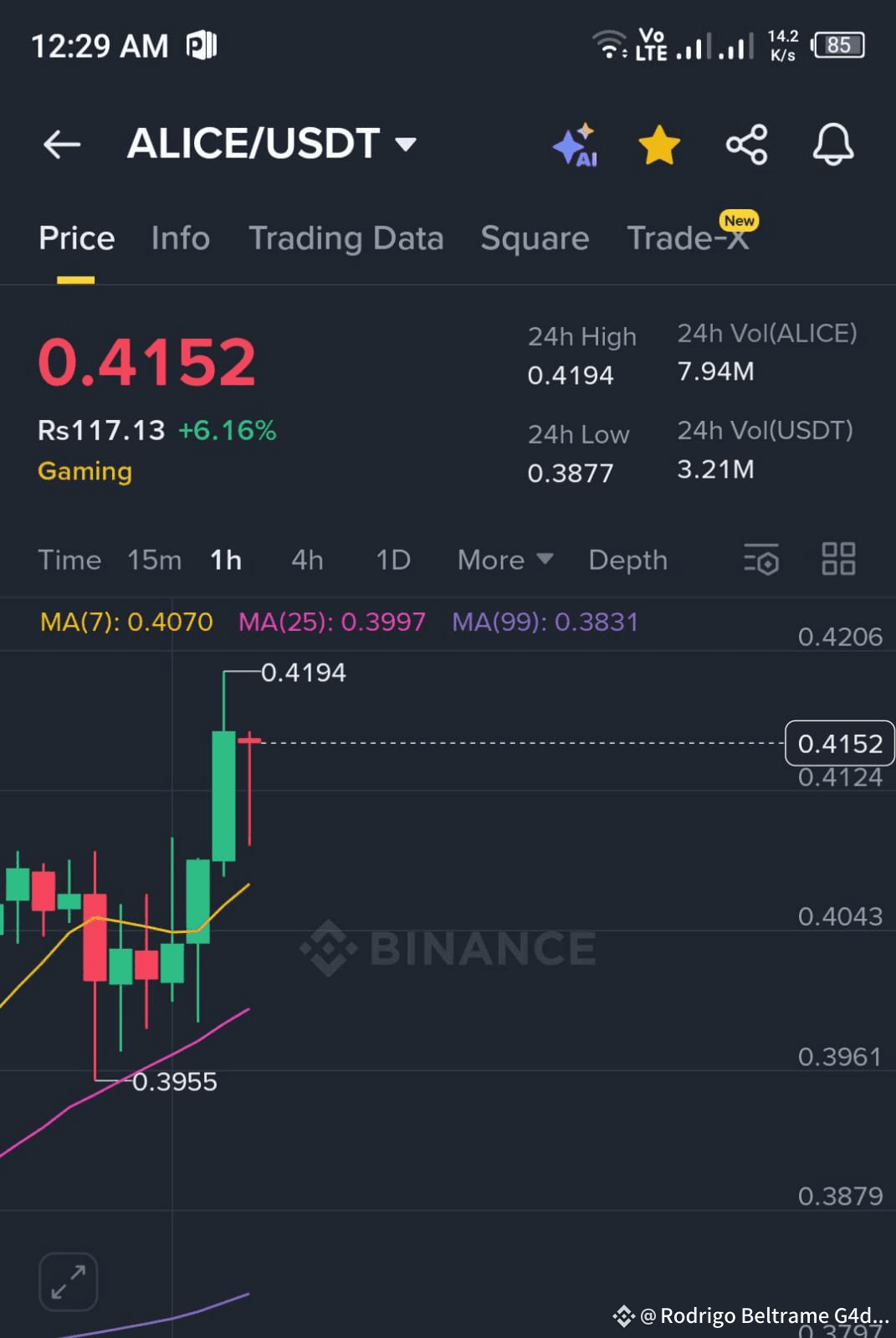Switch chart to 15m interval
The image size is (896, 1338).
[154, 560]
